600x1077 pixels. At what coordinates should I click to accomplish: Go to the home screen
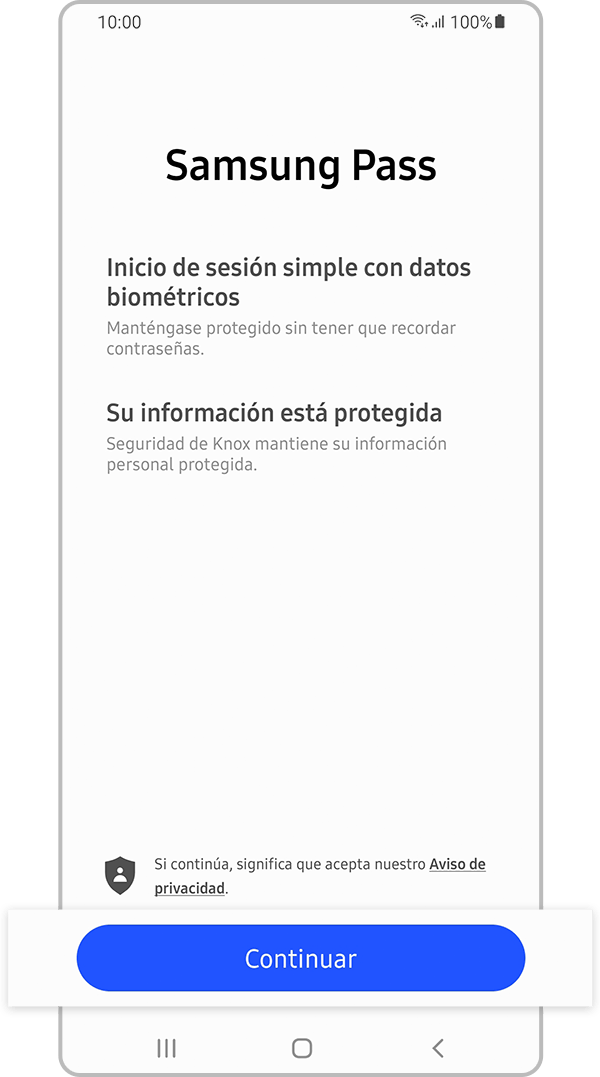pos(301,1048)
